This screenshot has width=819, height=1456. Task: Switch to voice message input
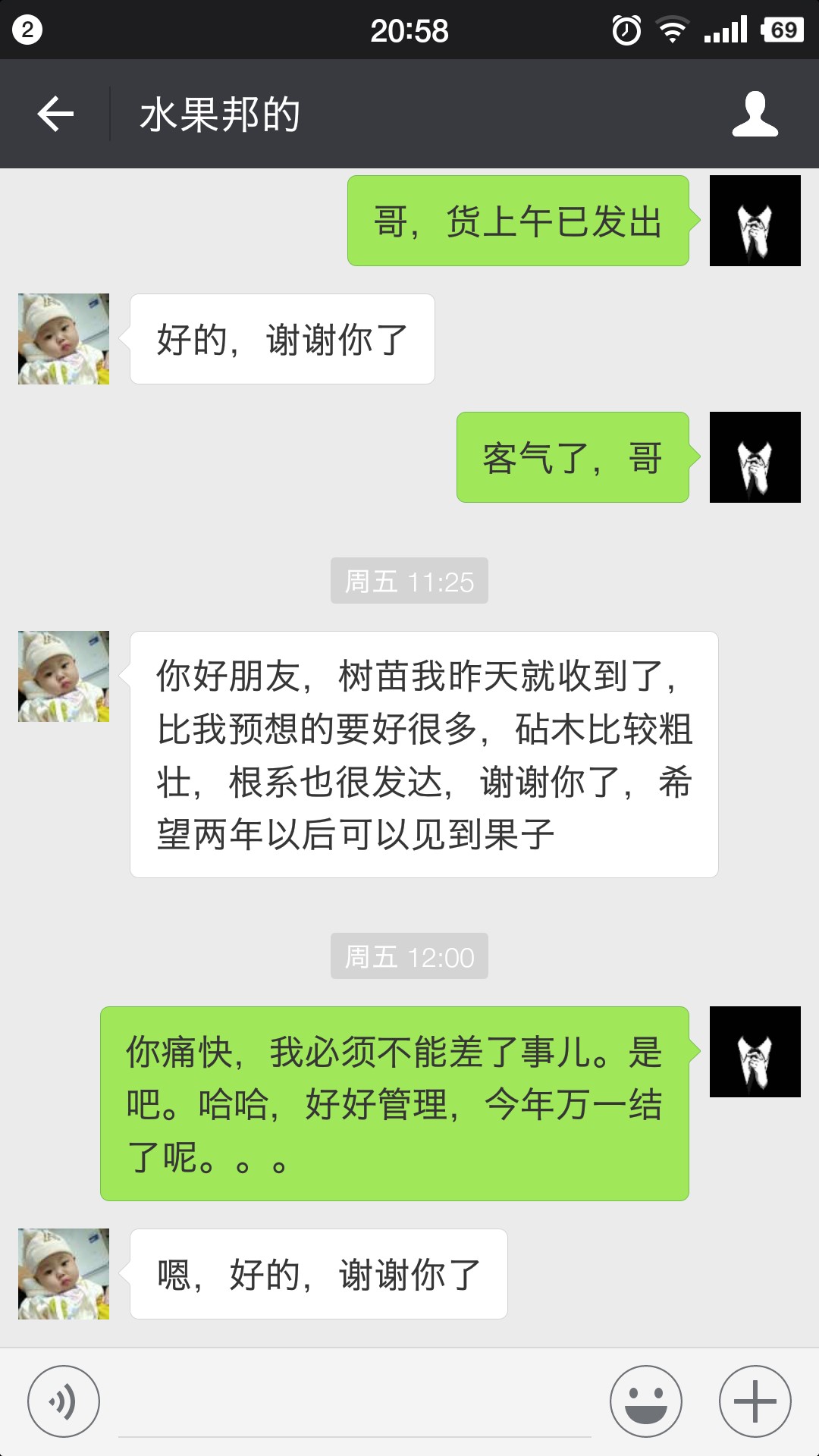(x=64, y=1401)
